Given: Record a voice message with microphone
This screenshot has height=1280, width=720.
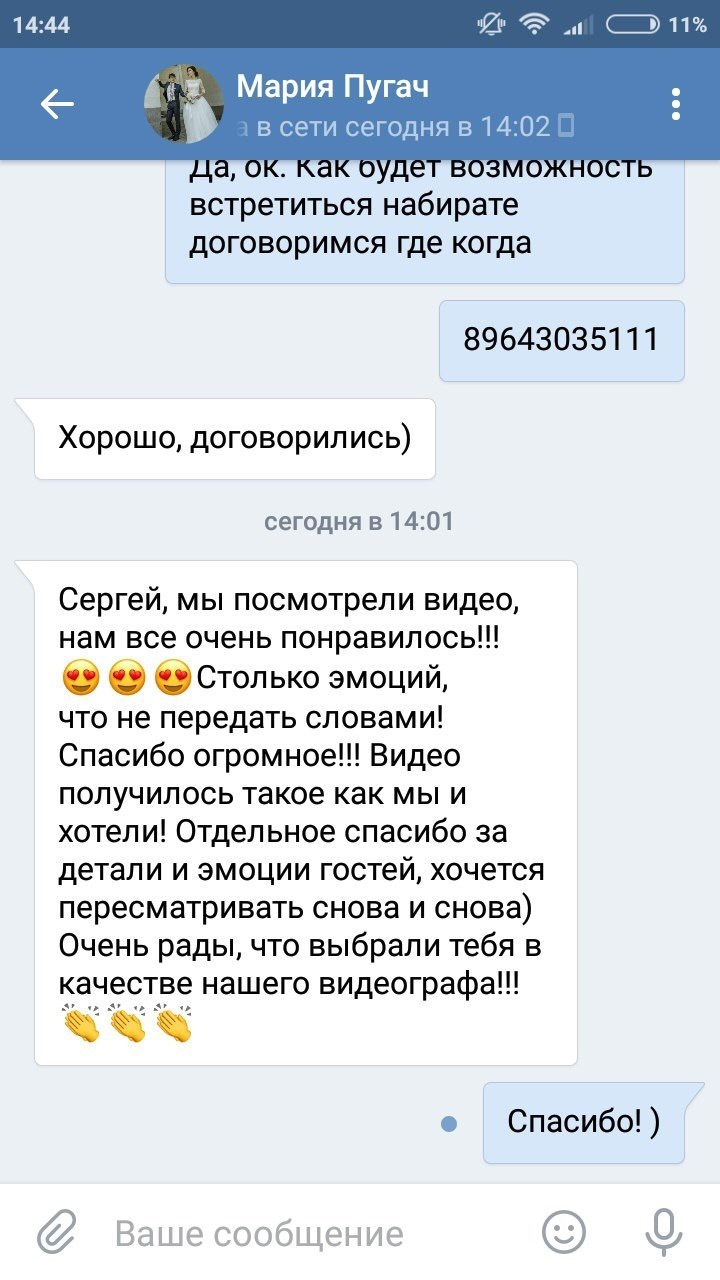Looking at the screenshot, I should (x=663, y=1232).
